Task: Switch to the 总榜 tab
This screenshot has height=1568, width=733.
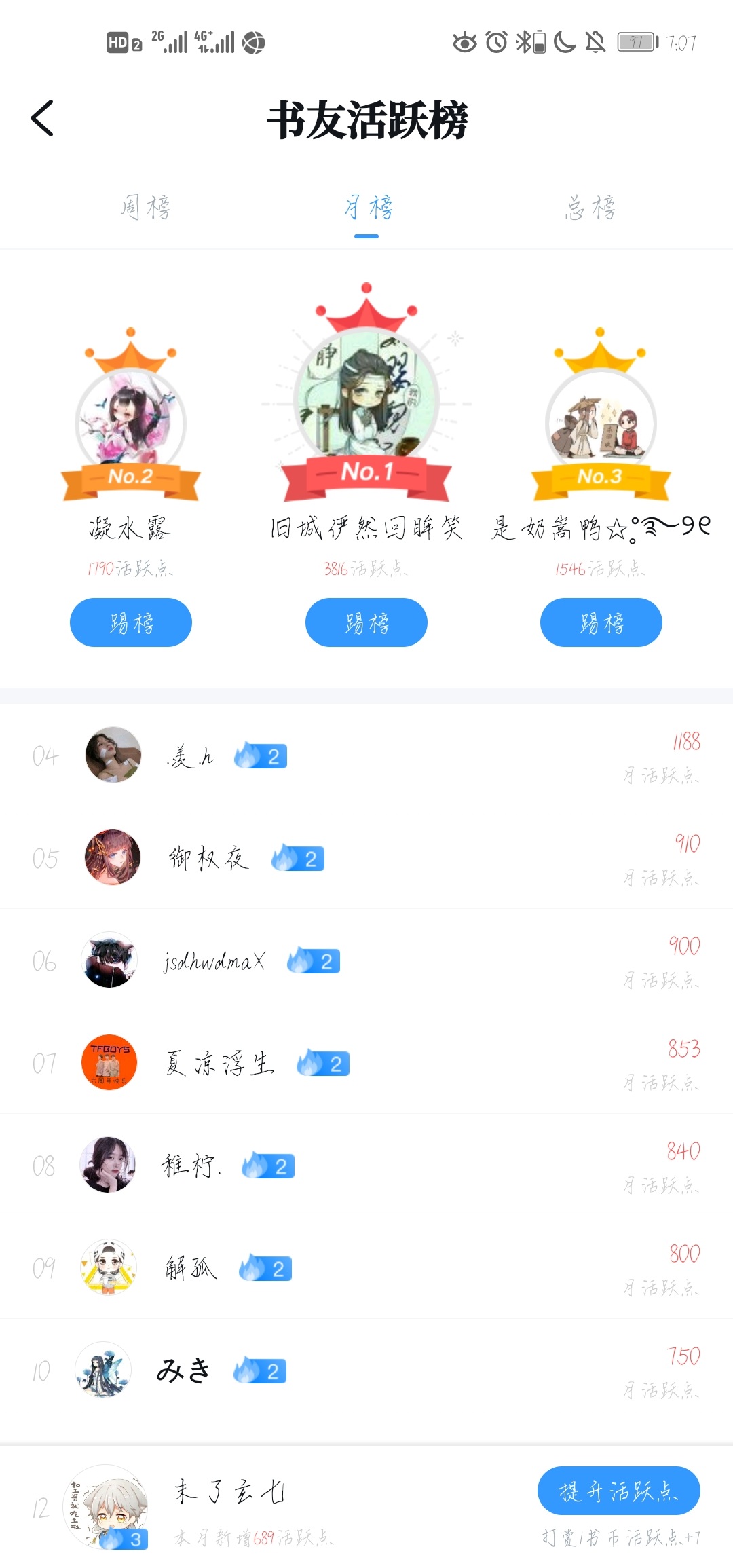Action: pos(590,208)
